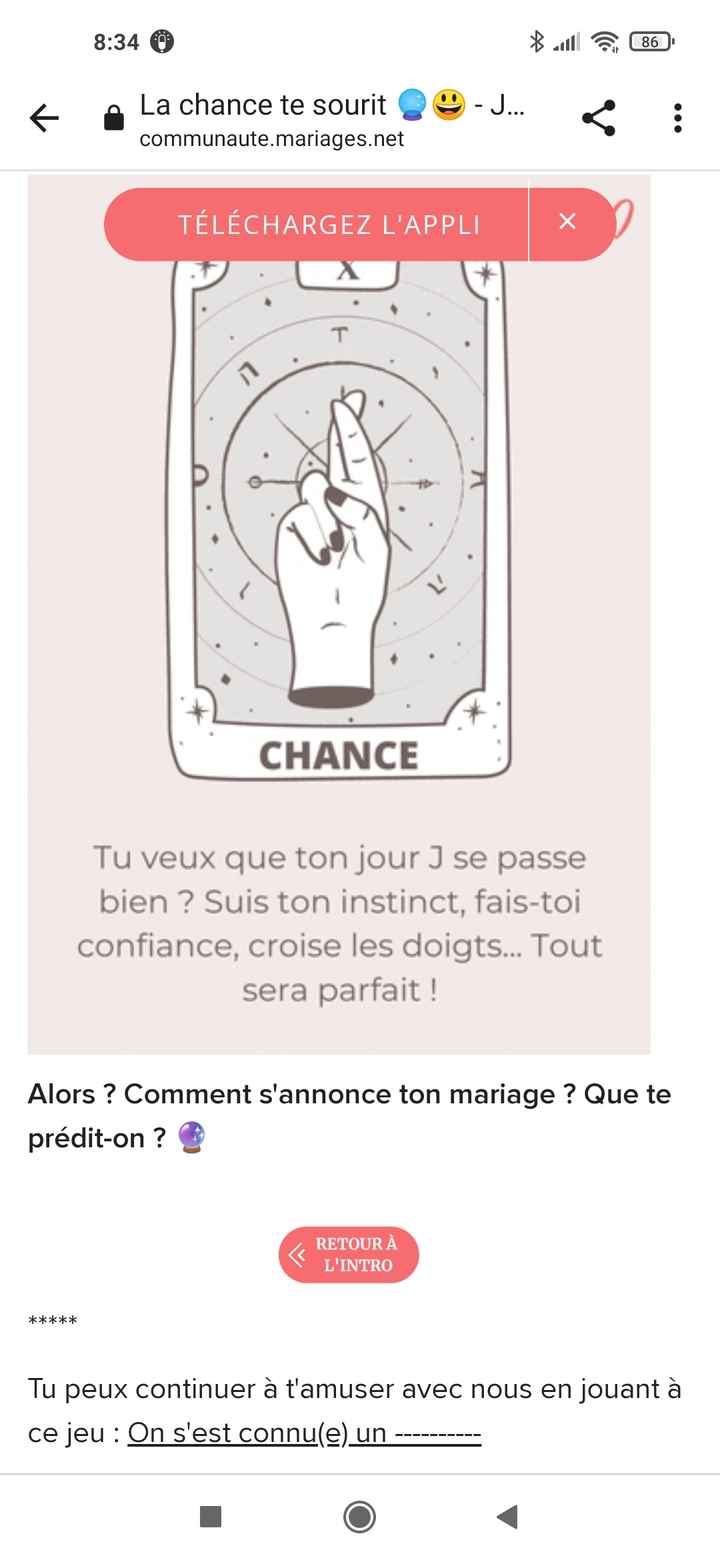Tap the RETOUR À L'INTRO button

point(348,1254)
